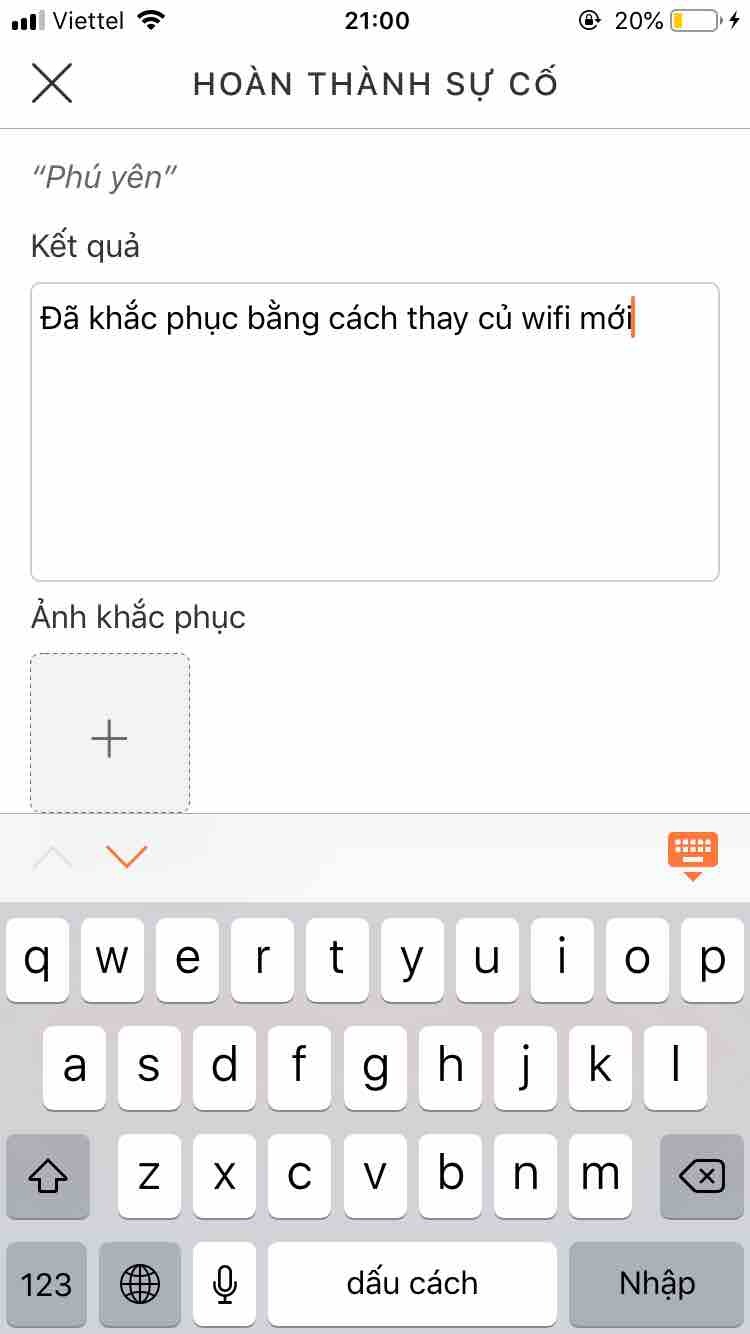Screen dimensions: 750x1334
Task: Tap the Kết quả text field
Action: (375, 432)
